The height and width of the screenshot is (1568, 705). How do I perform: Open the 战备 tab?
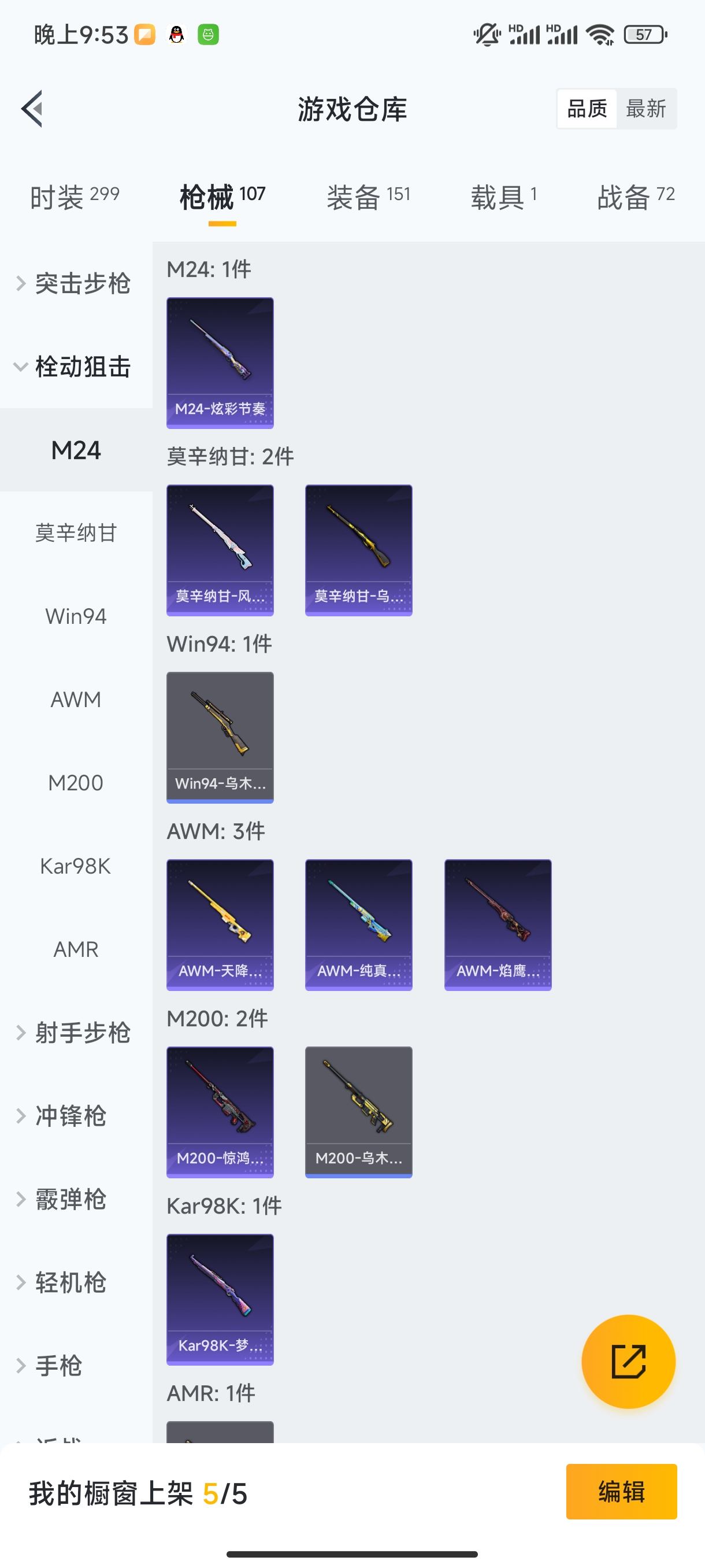(636, 197)
